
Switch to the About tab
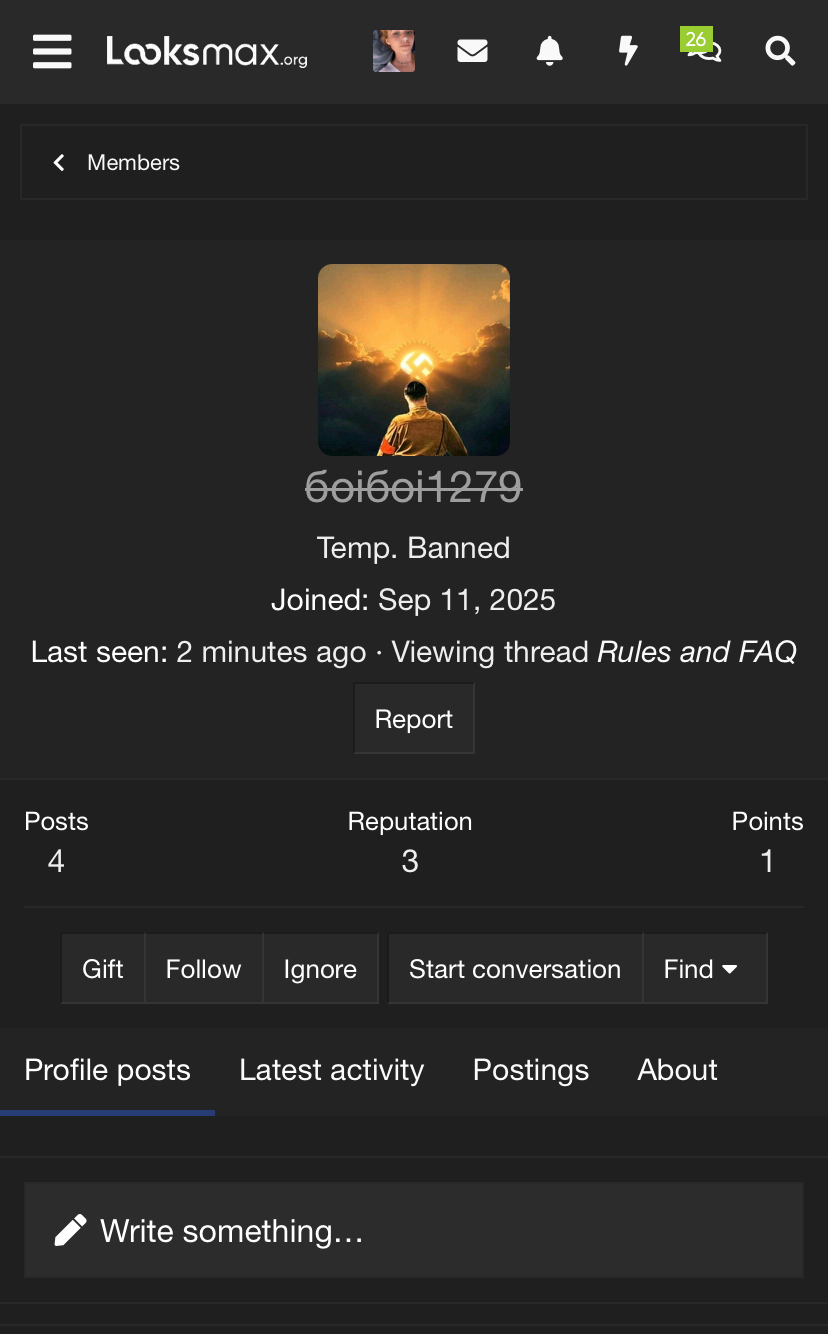point(677,1070)
